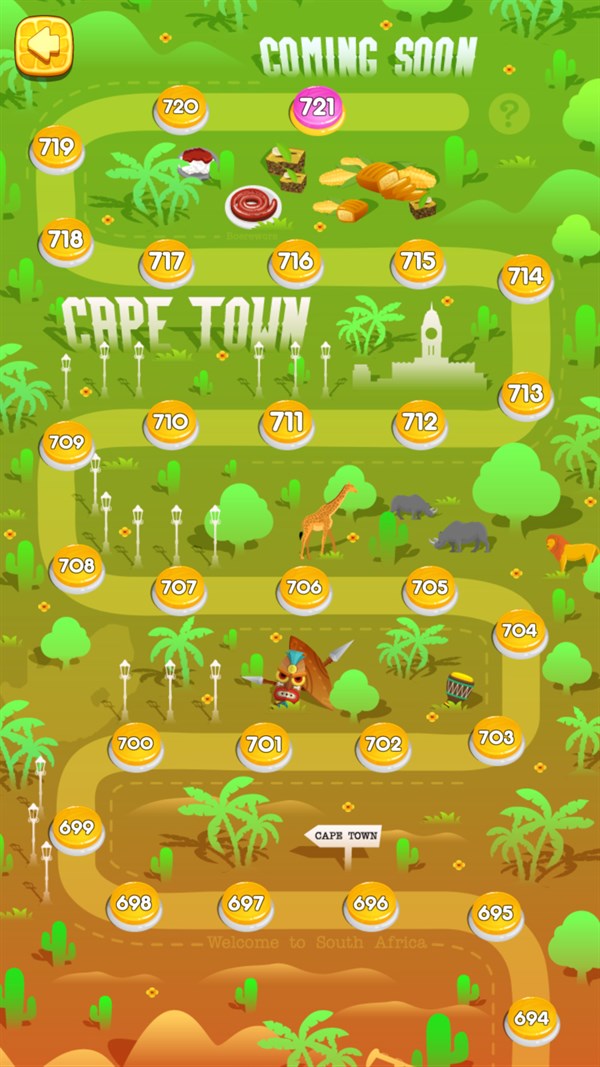Open level 720

(180, 110)
